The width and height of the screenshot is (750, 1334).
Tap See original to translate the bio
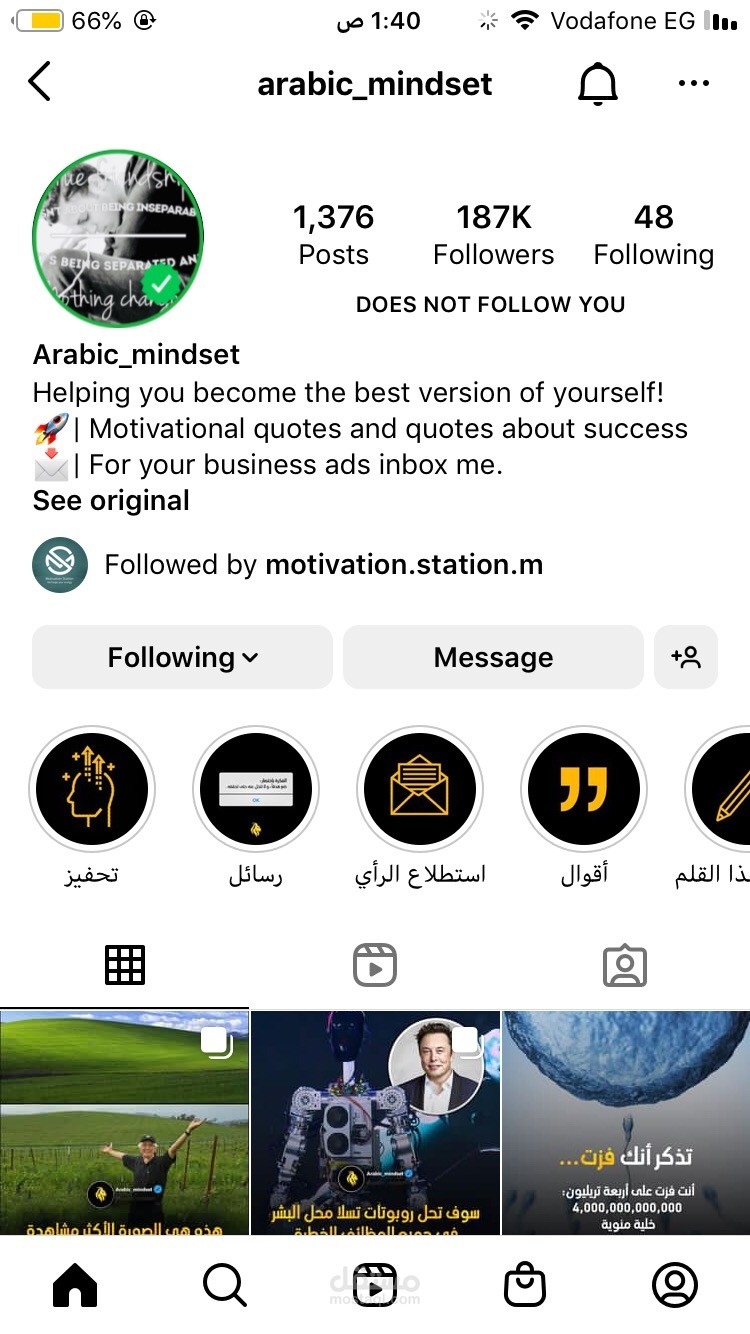(110, 500)
